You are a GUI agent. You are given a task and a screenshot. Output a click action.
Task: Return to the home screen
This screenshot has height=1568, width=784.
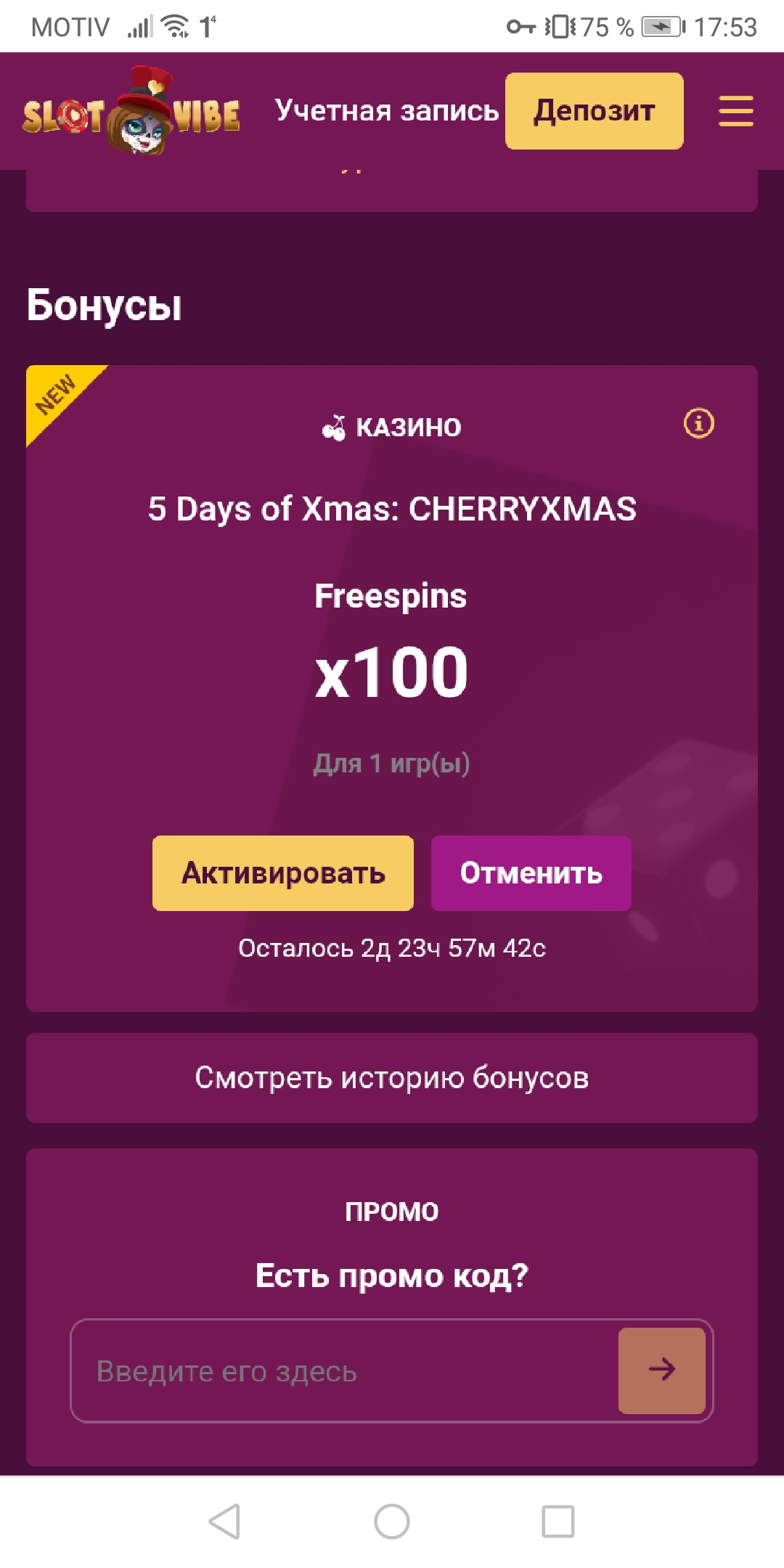392,1521
